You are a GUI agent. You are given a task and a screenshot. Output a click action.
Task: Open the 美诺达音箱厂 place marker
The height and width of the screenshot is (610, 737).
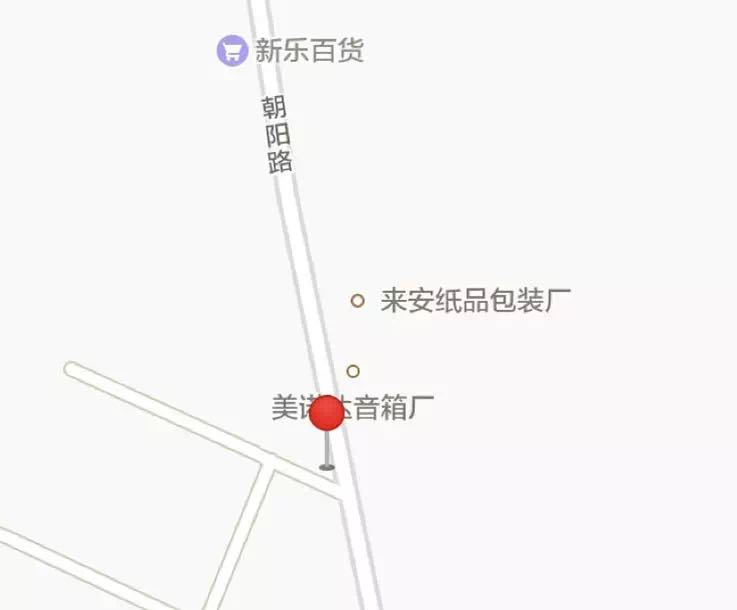click(x=353, y=371)
